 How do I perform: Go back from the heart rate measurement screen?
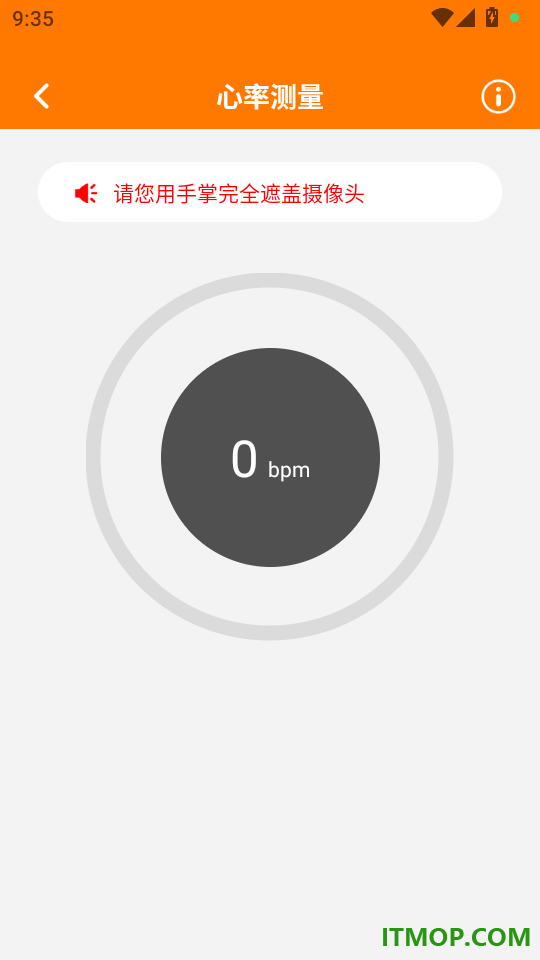pos(41,97)
